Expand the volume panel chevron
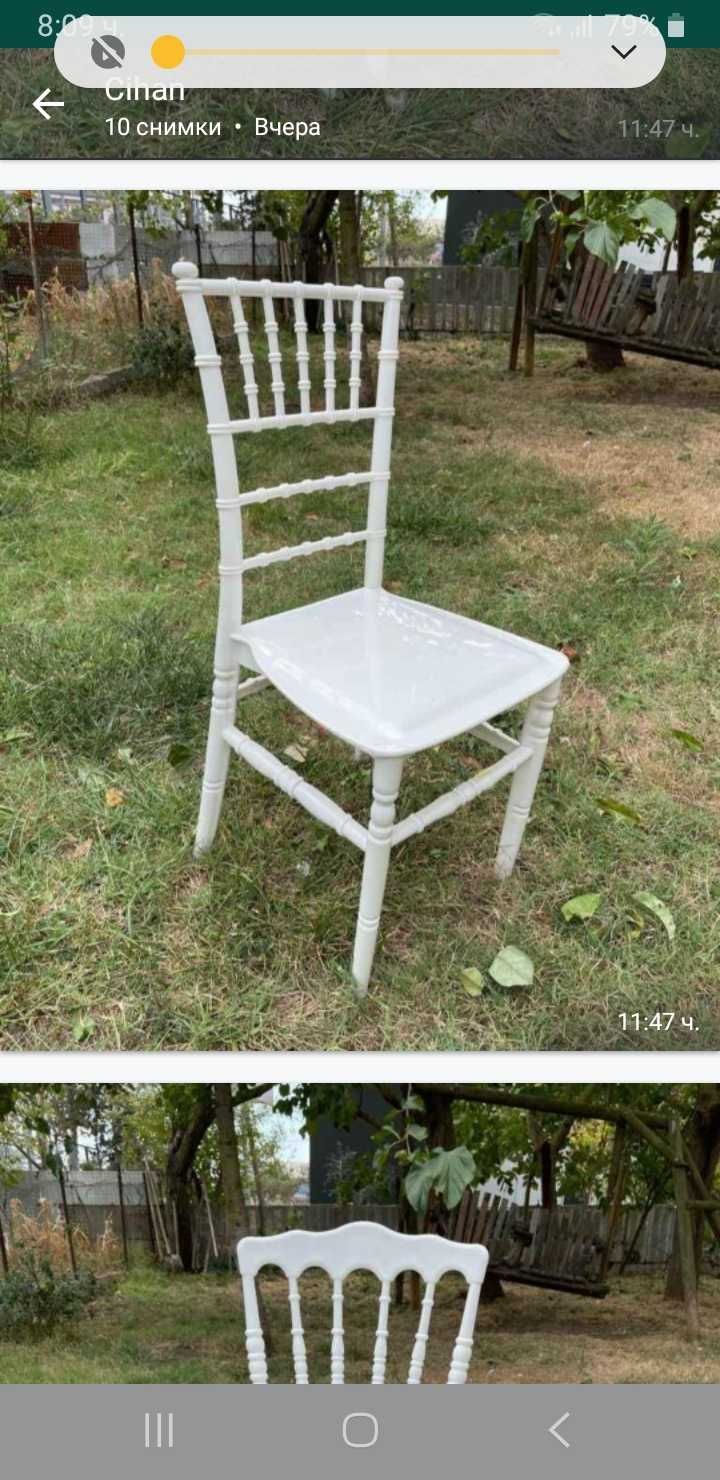 [x=624, y=52]
